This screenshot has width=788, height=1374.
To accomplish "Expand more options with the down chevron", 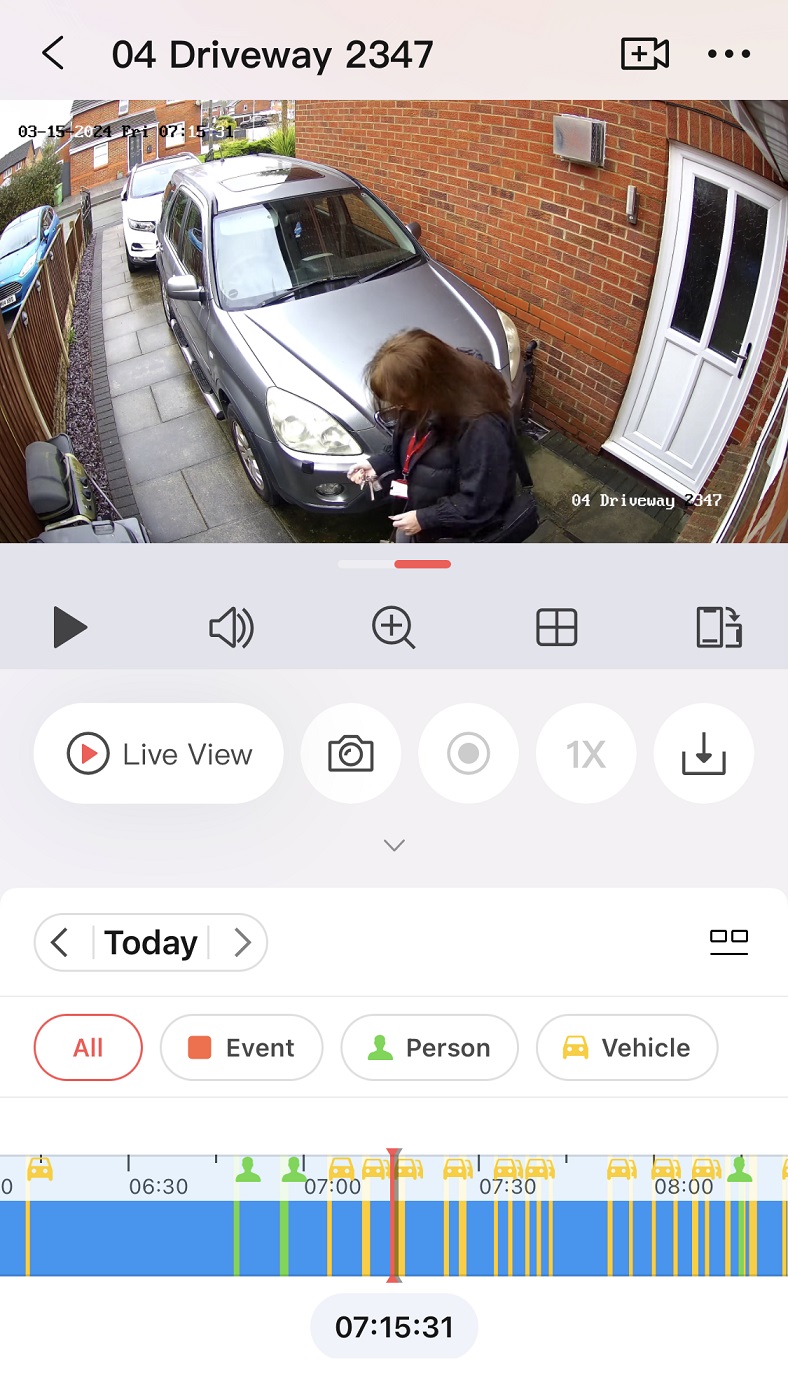I will tap(394, 846).
